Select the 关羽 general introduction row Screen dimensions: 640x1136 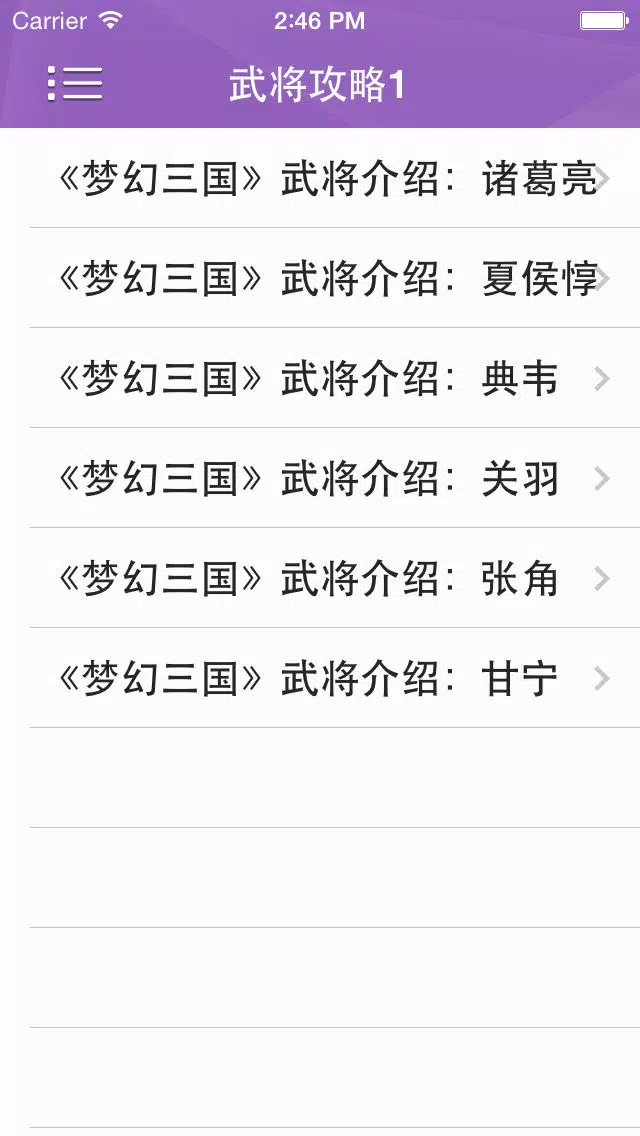[320, 478]
